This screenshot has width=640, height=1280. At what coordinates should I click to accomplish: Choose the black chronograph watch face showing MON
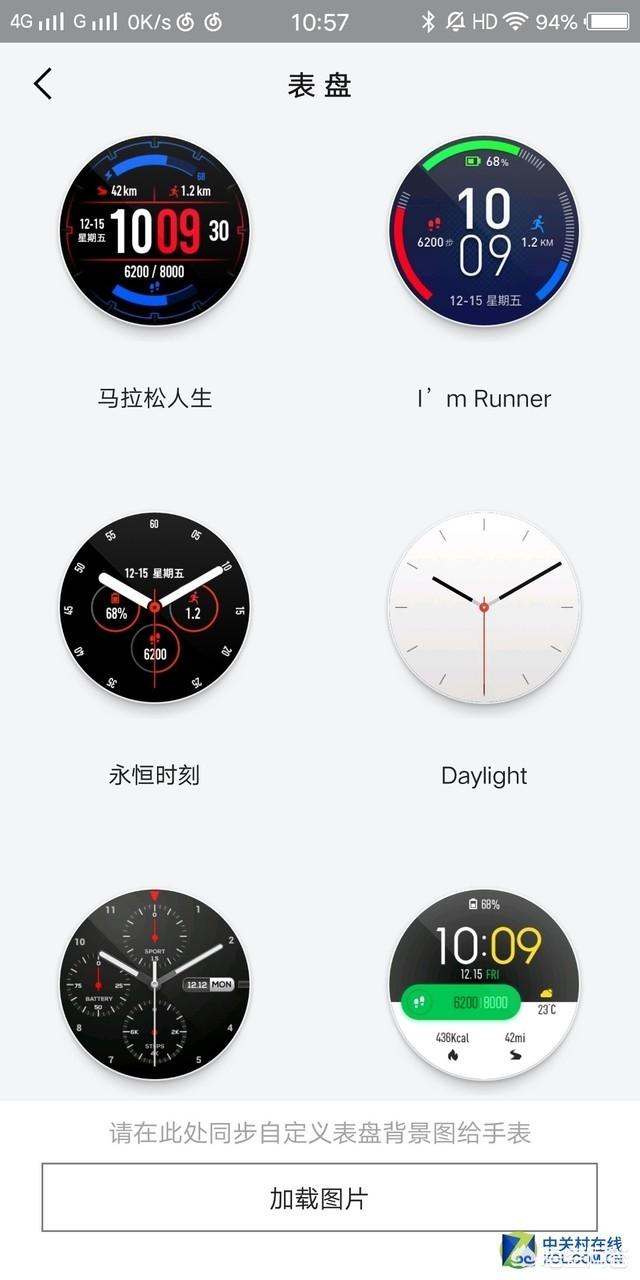pyautogui.click(x=155, y=985)
